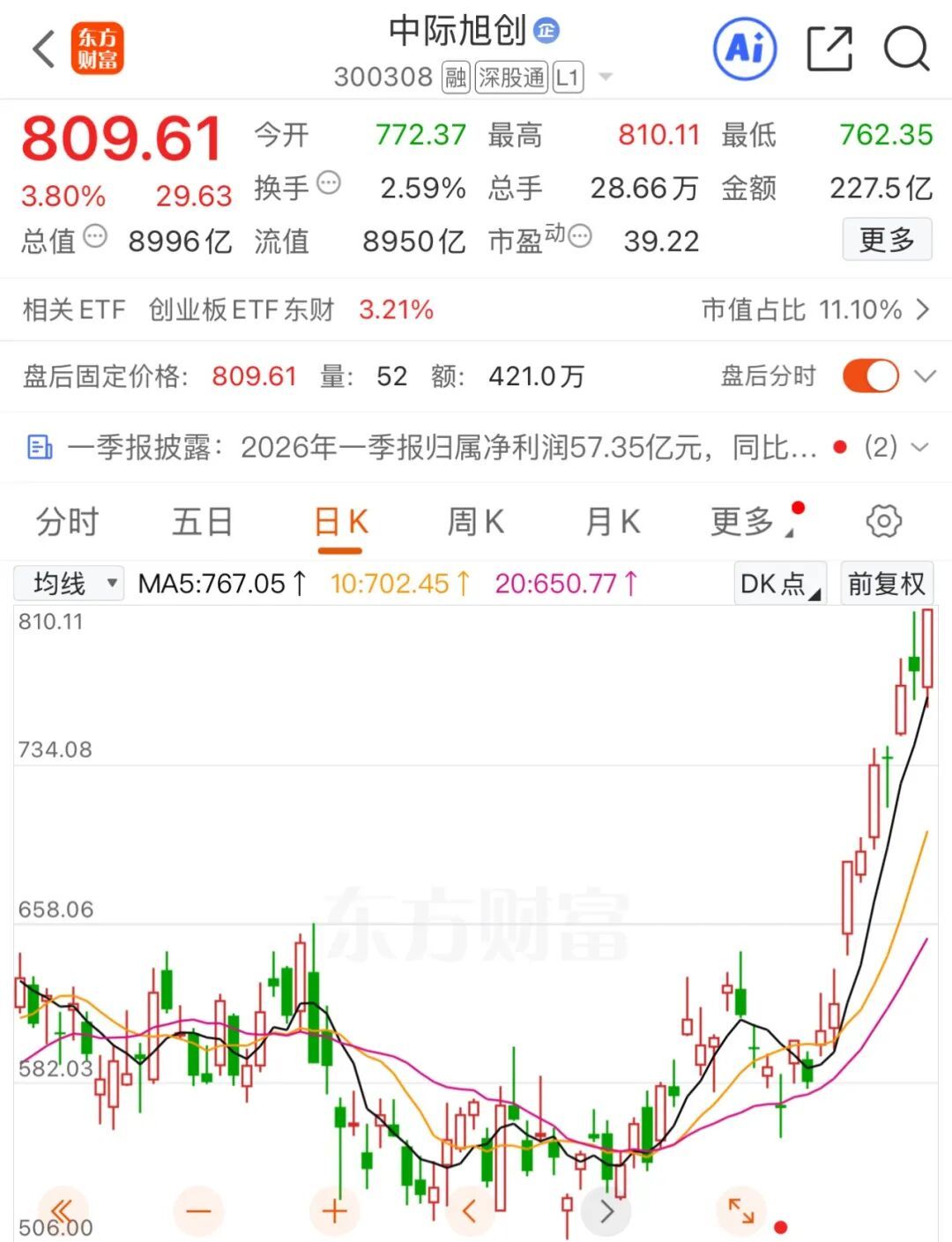Go back using the top-left arrow
The image size is (952, 1242).
click(x=44, y=48)
